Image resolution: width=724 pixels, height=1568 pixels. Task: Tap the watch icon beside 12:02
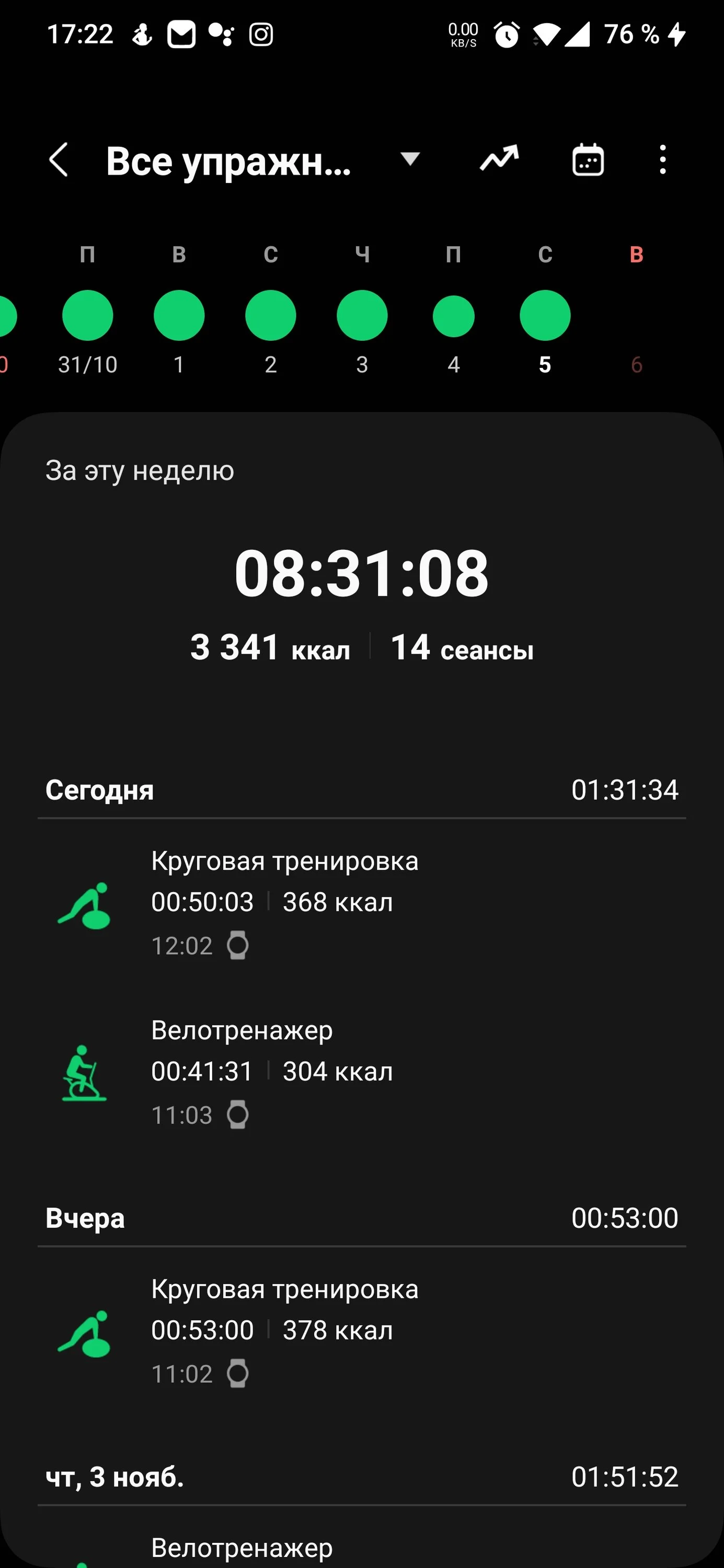[238, 946]
